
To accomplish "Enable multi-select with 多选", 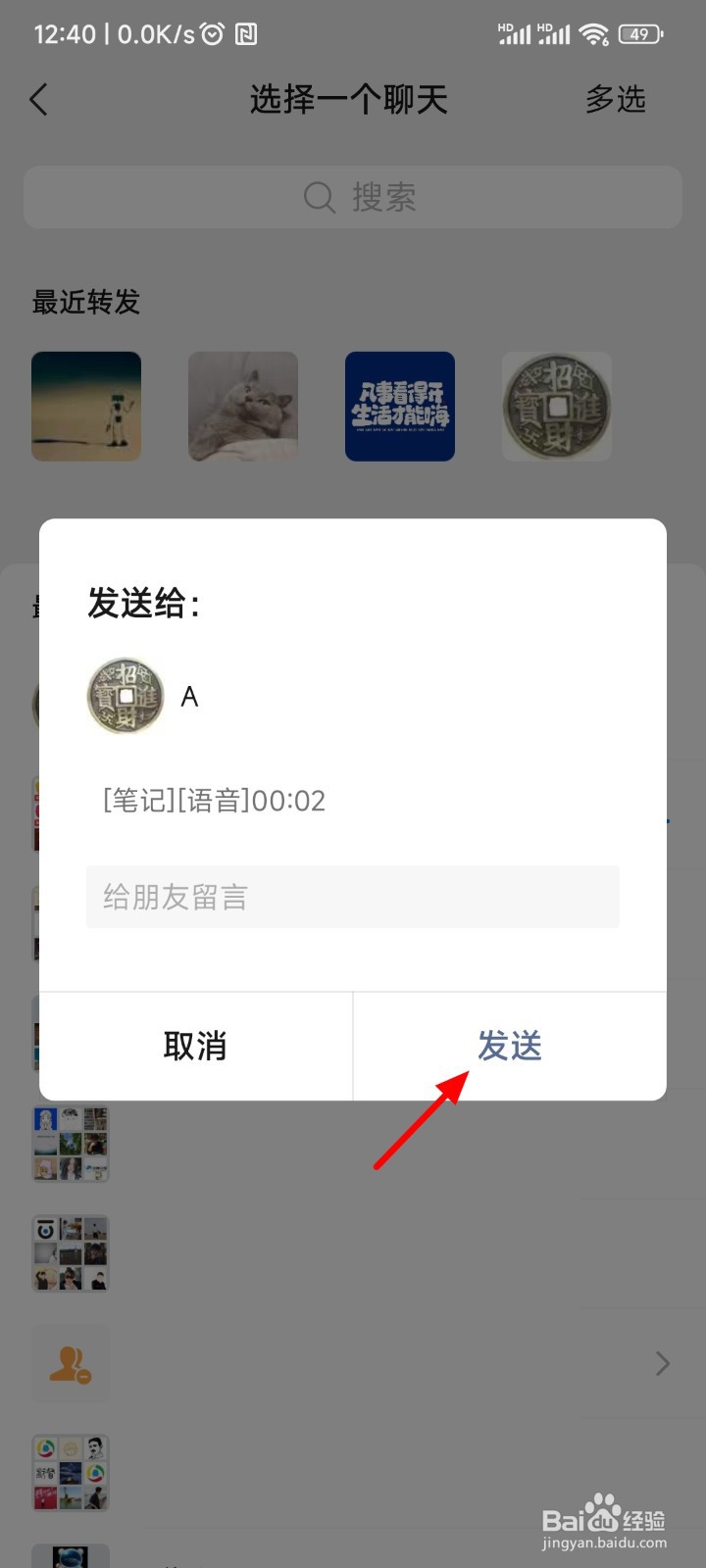I will pyautogui.click(x=616, y=99).
